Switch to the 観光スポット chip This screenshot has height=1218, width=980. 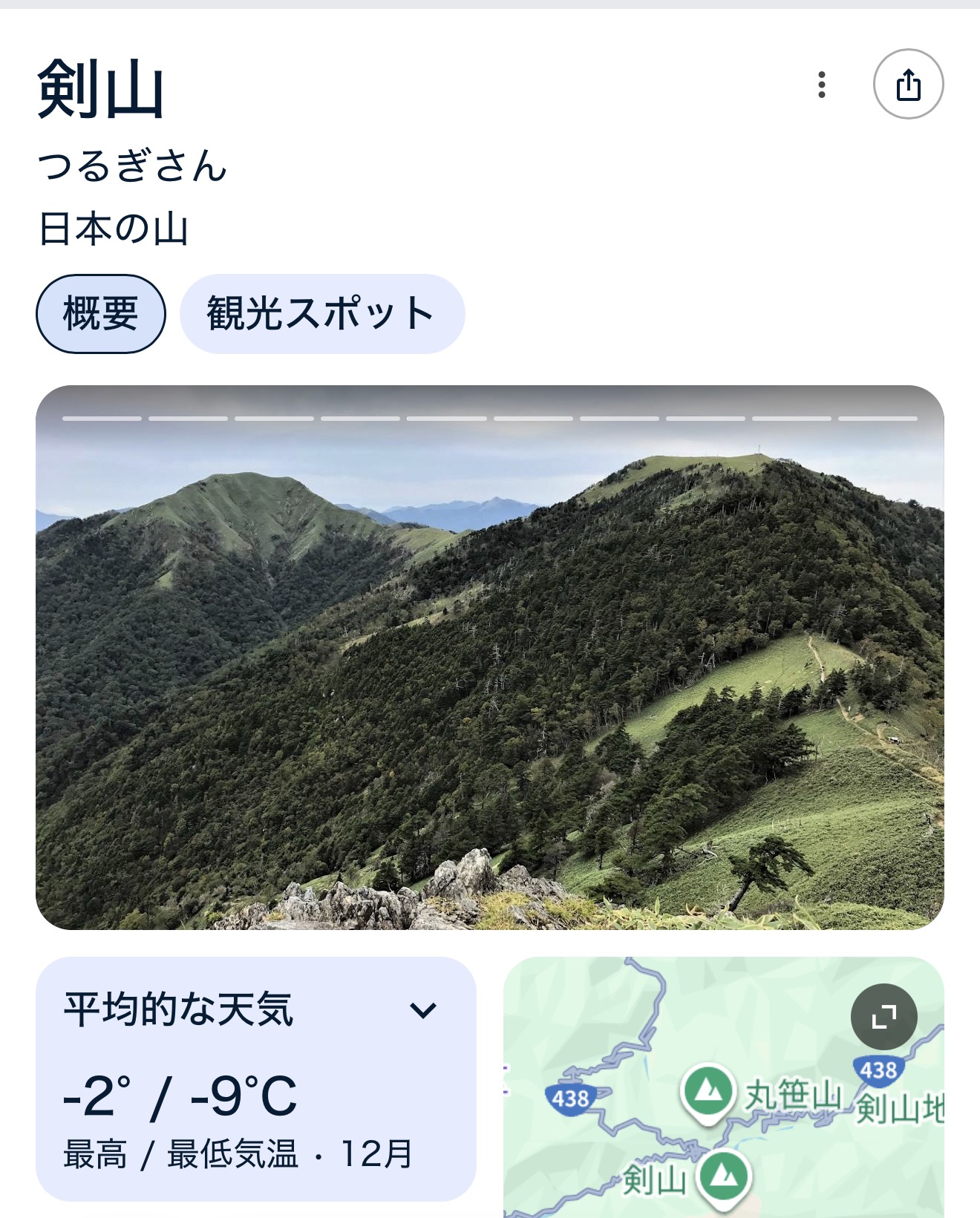coord(321,314)
